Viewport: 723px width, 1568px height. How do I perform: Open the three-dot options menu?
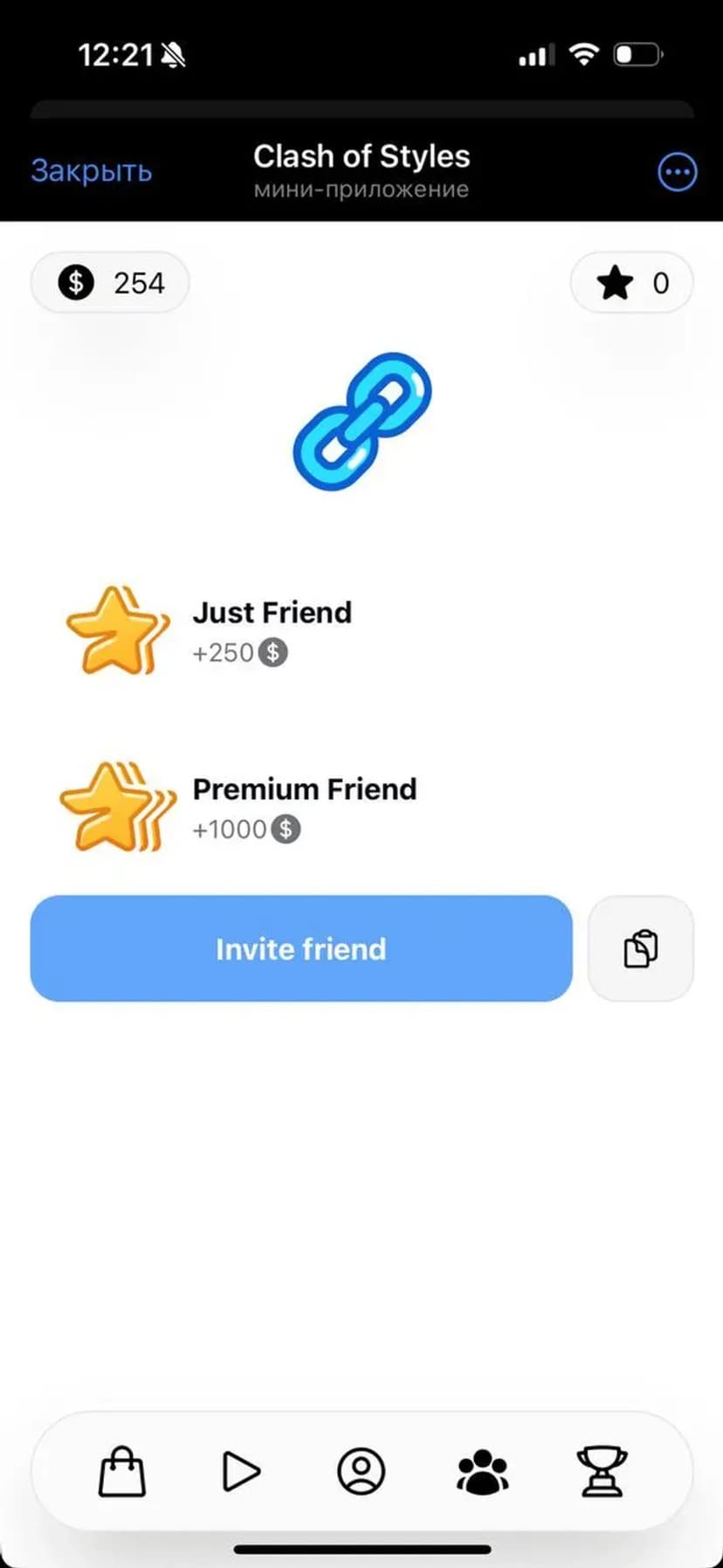click(677, 172)
